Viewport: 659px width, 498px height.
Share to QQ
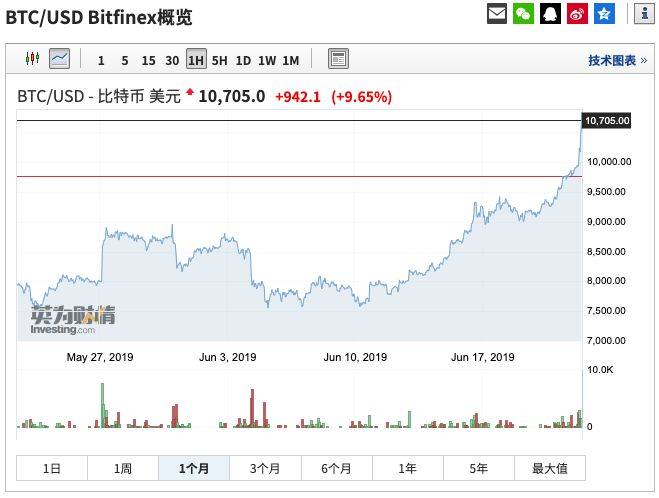551,14
